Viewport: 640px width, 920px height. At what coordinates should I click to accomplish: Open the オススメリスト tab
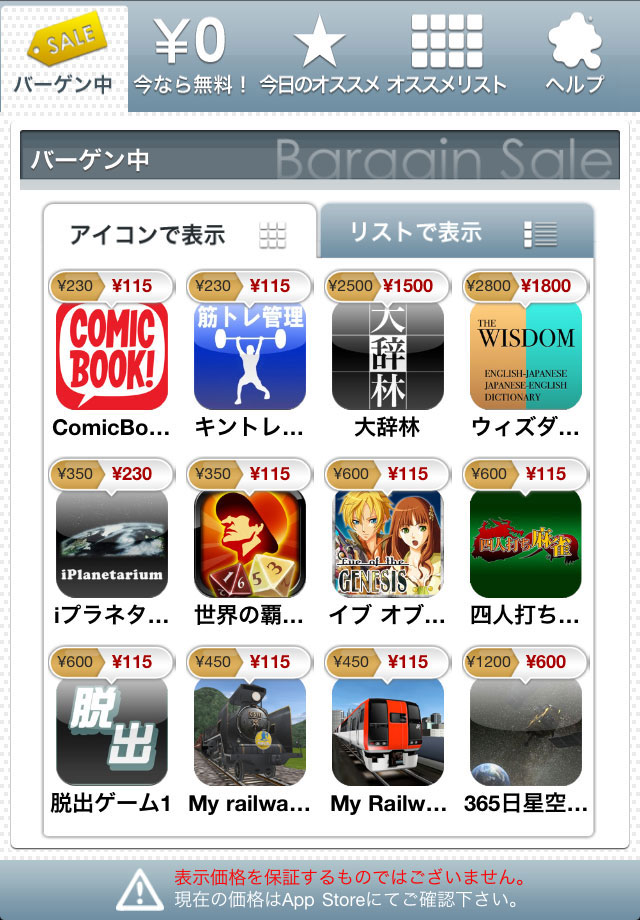coord(447,55)
